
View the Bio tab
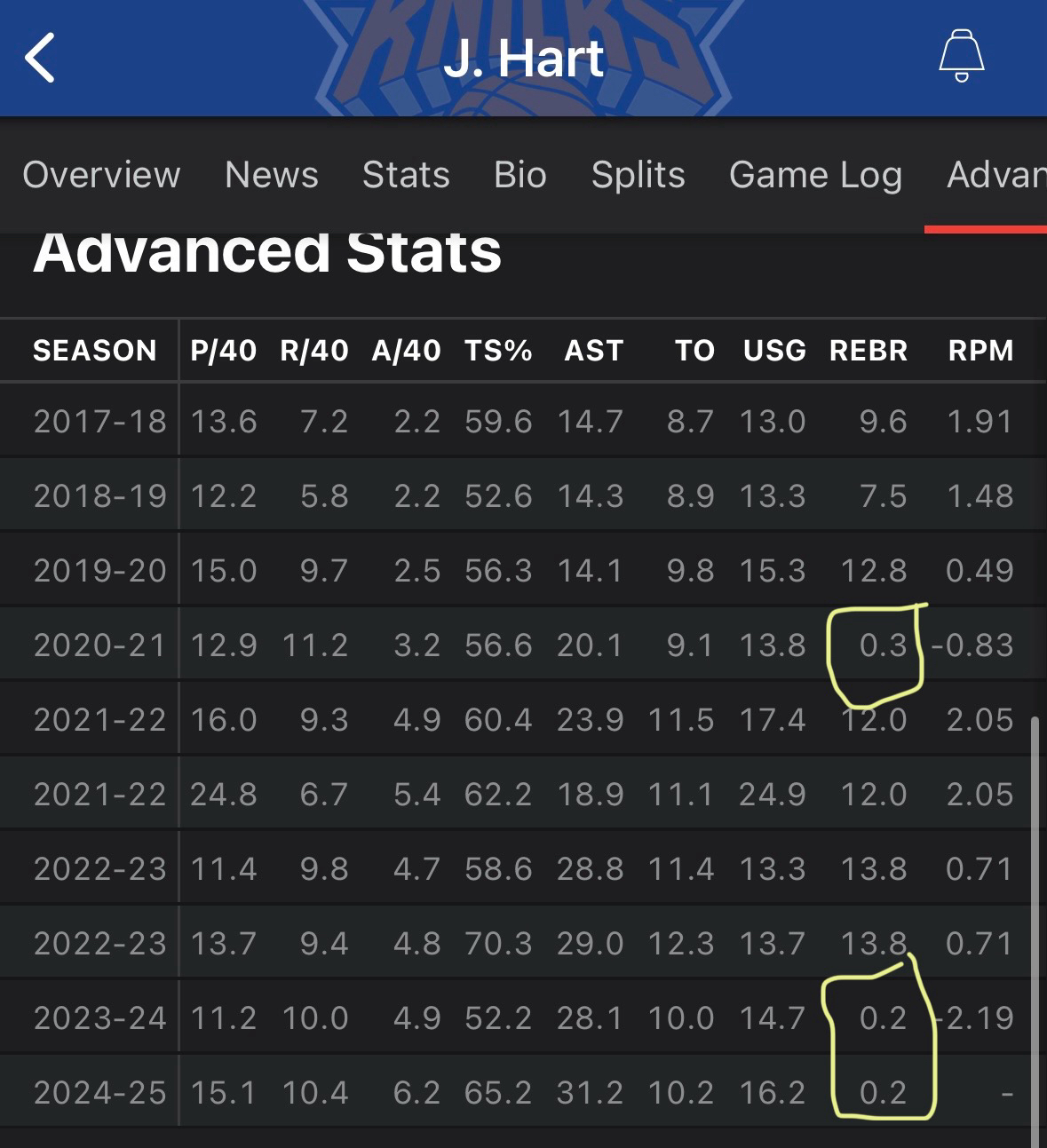[520, 175]
